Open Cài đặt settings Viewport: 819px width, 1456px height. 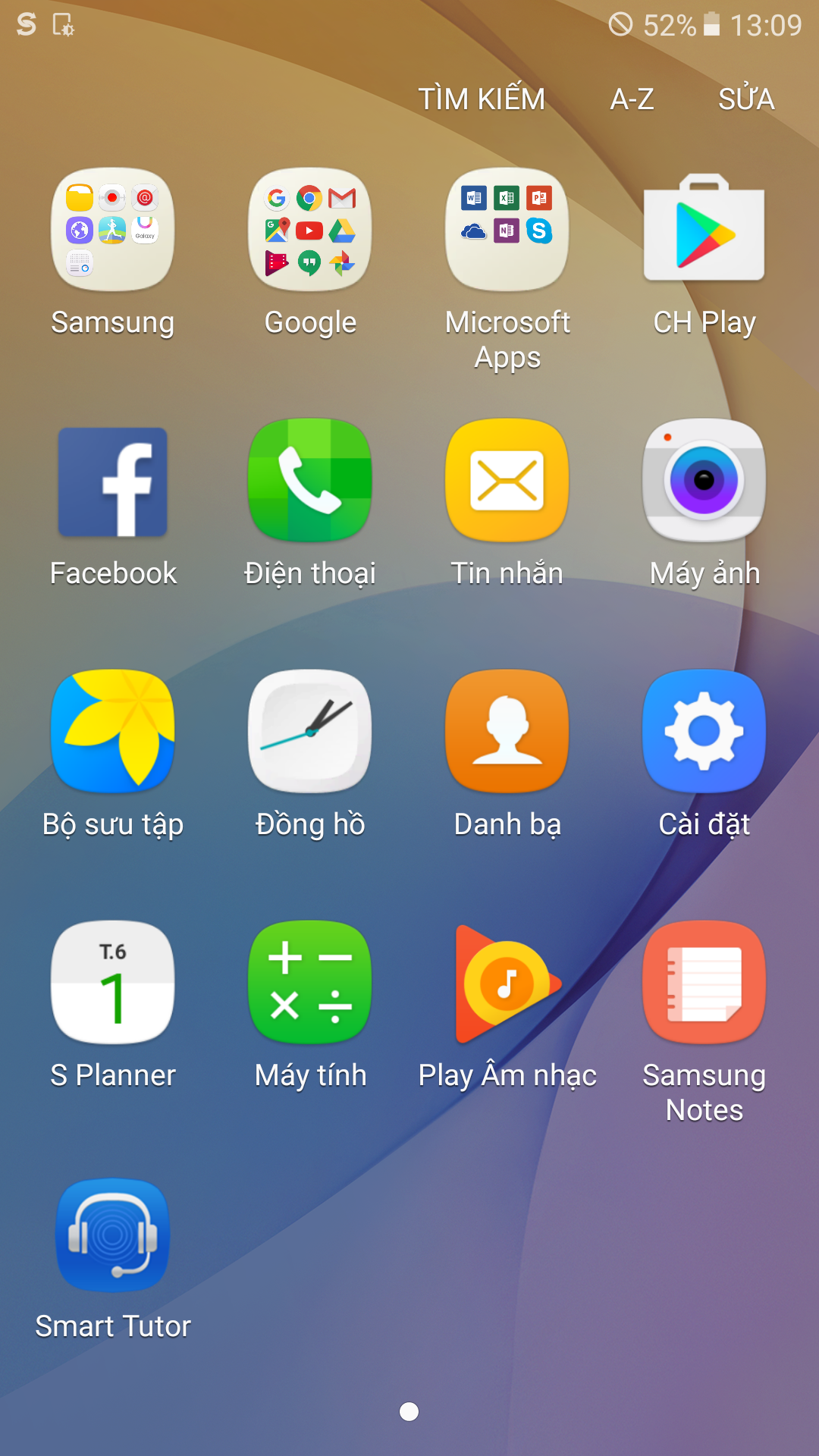(704, 731)
